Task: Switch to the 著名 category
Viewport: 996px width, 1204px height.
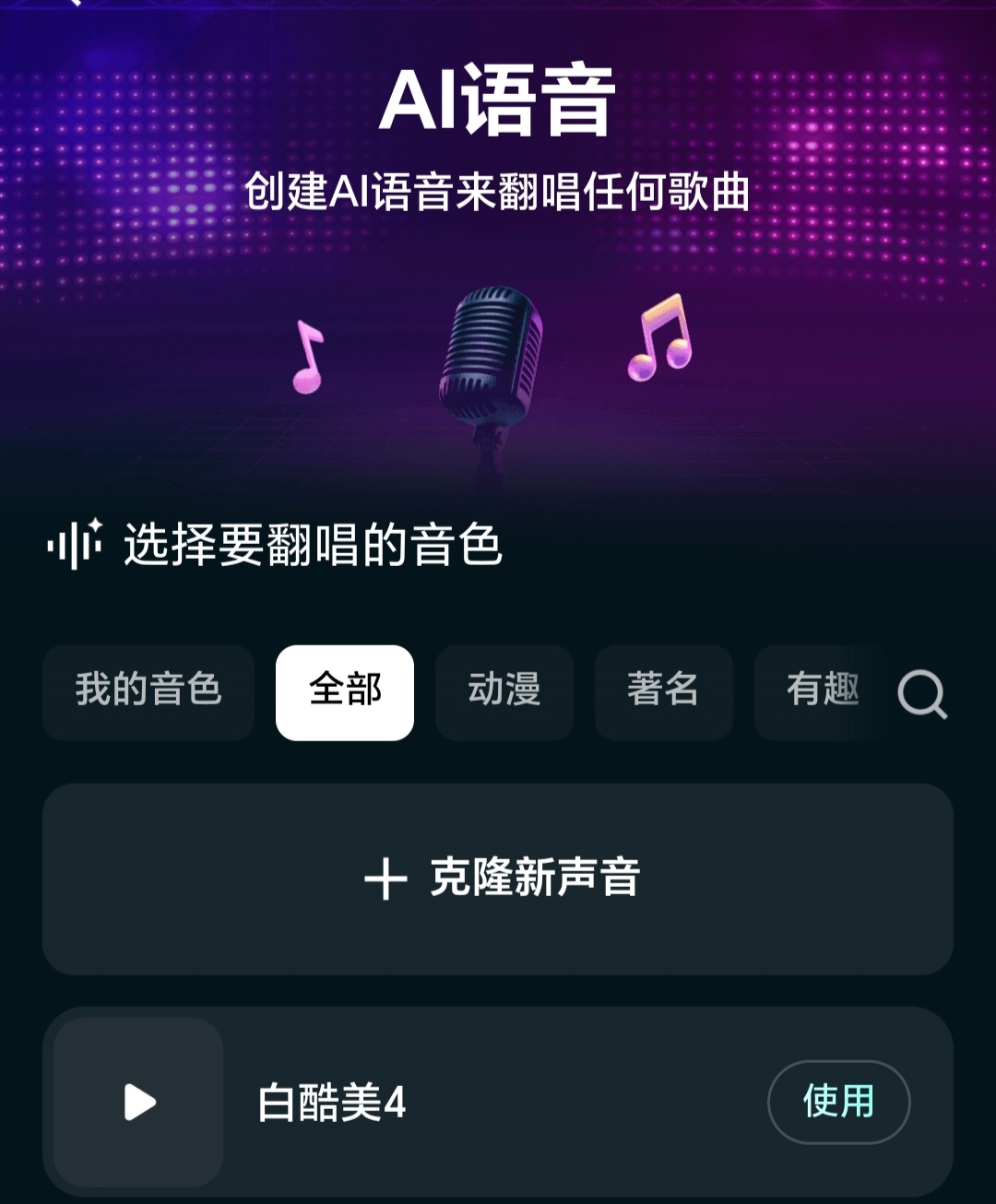Action: (663, 692)
